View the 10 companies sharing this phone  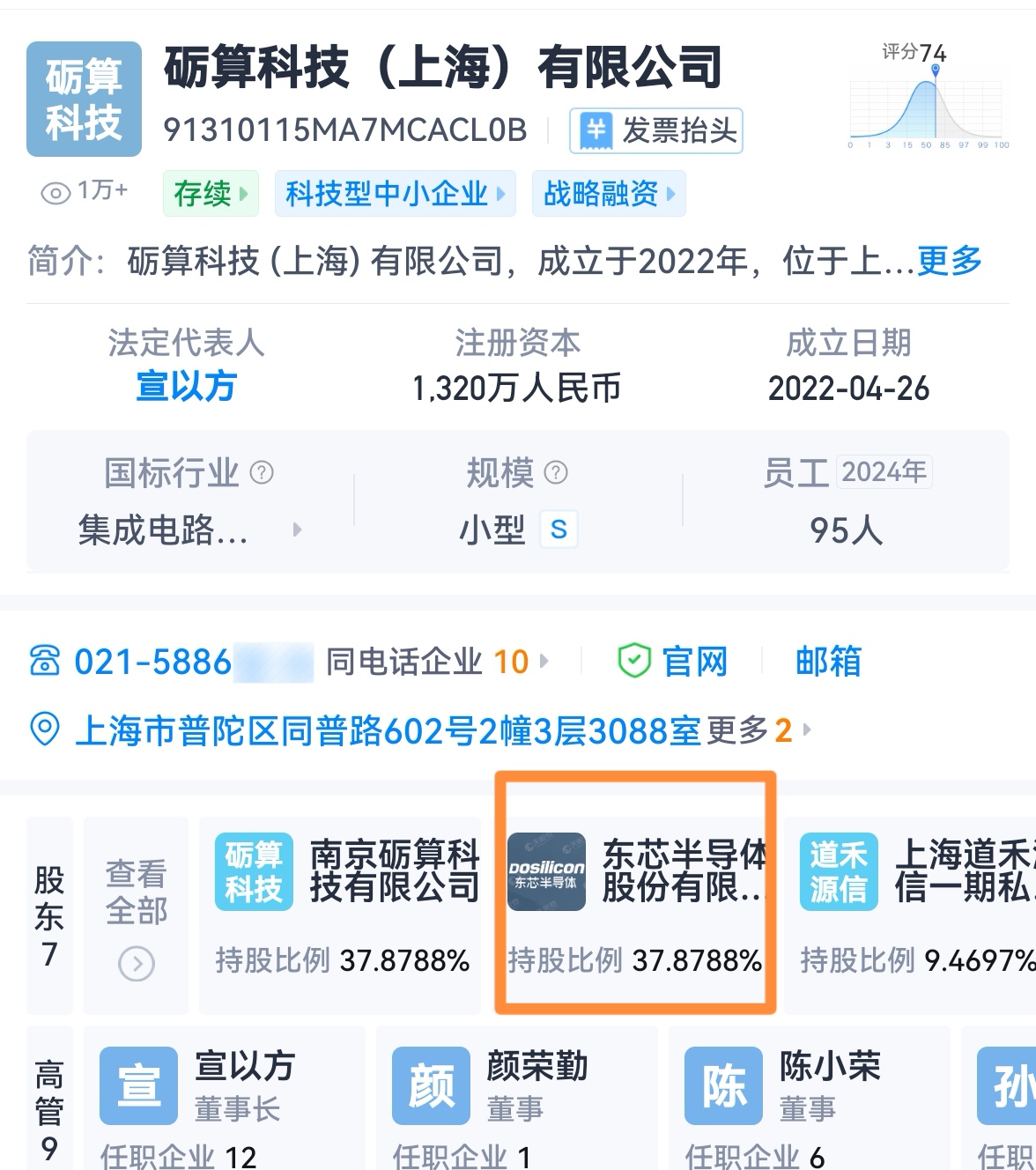click(x=436, y=662)
